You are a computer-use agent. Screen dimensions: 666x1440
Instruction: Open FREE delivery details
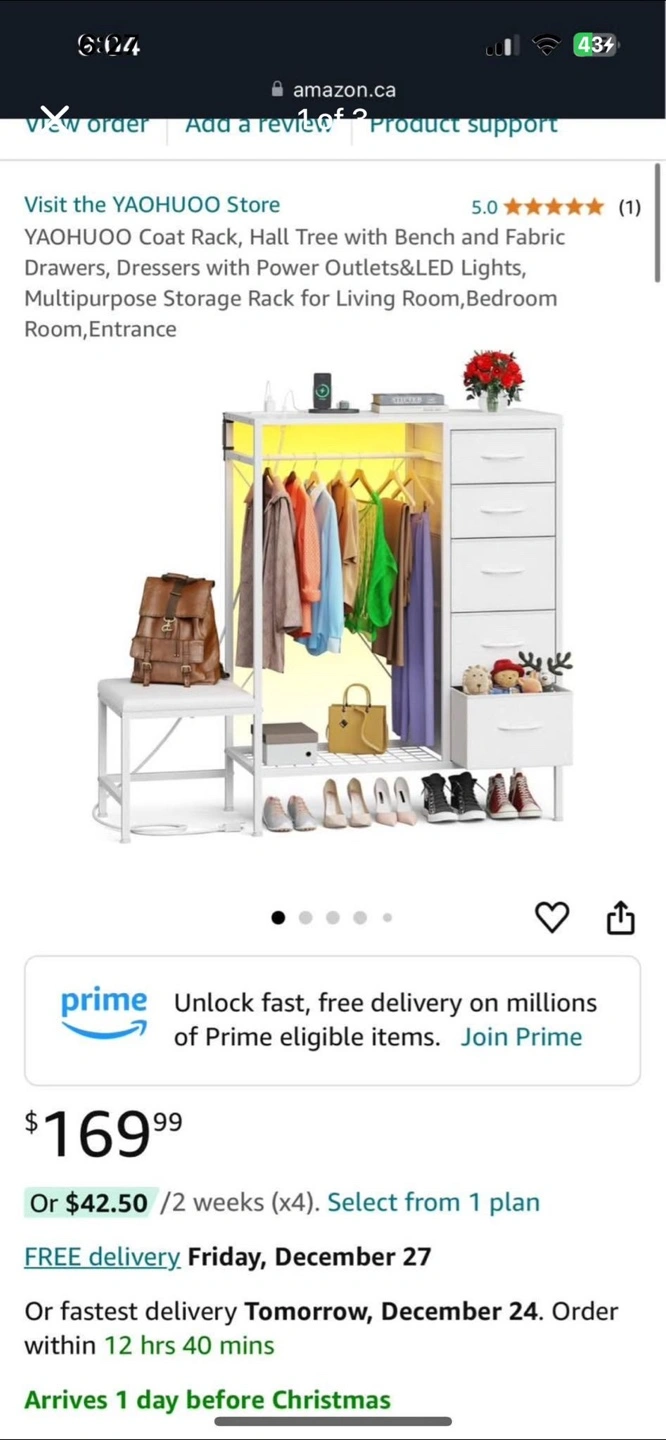[x=102, y=1256]
